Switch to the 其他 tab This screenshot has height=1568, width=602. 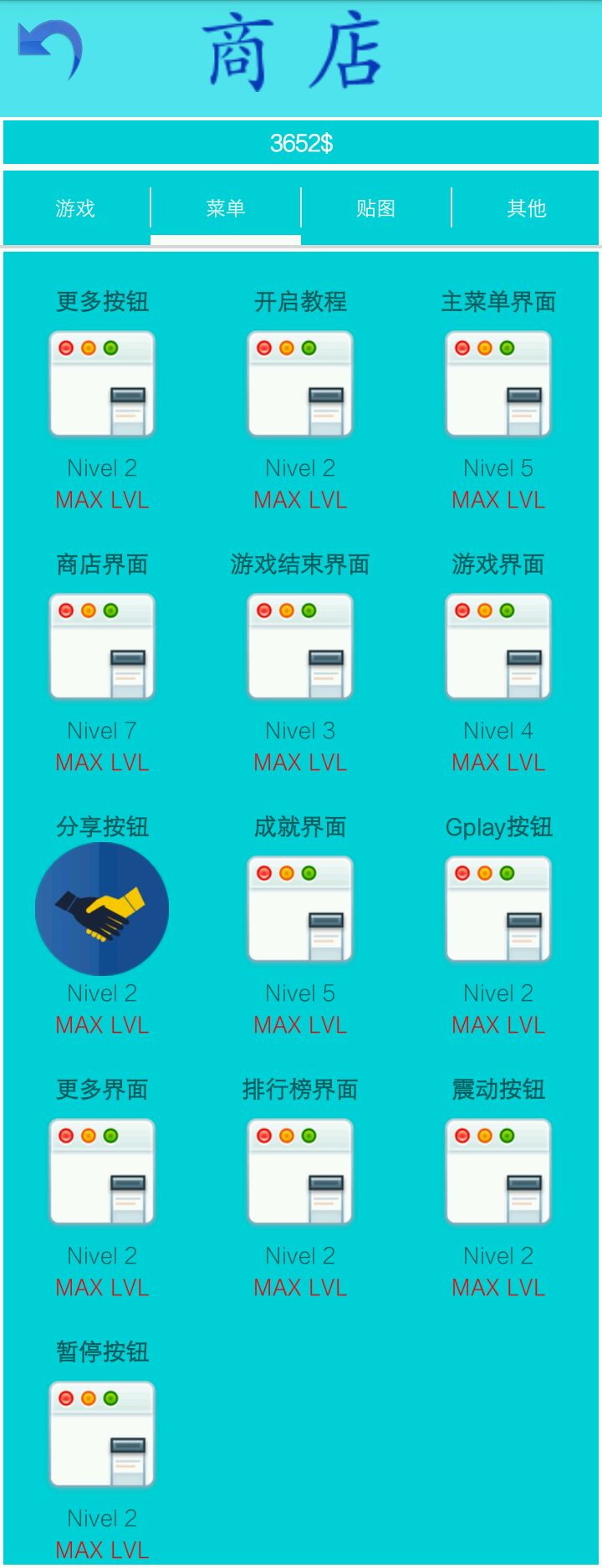pos(527,208)
